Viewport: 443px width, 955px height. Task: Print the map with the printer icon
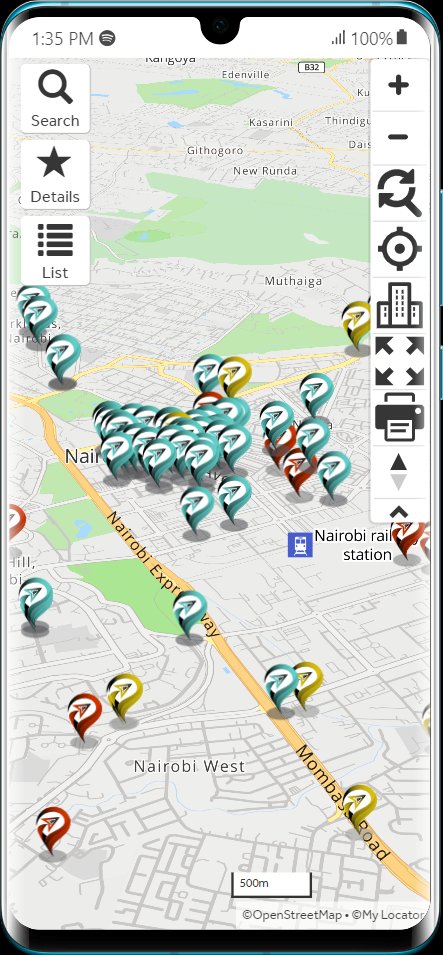pyautogui.click(x=399, y=417)
